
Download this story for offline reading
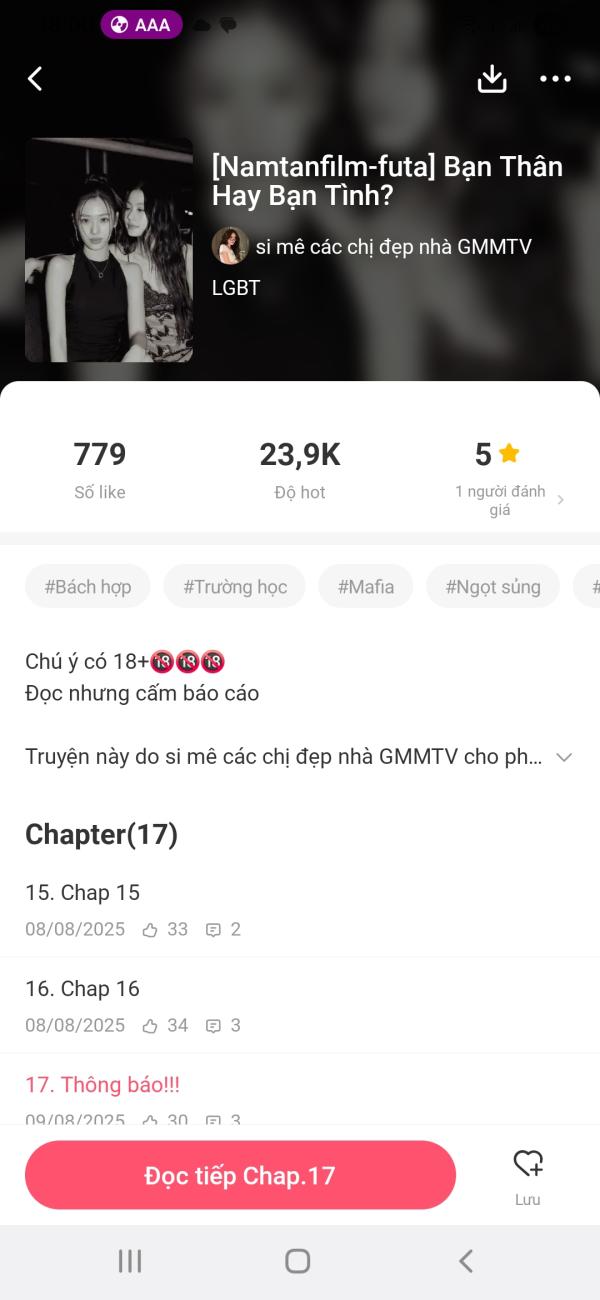(x=492, y=79)
